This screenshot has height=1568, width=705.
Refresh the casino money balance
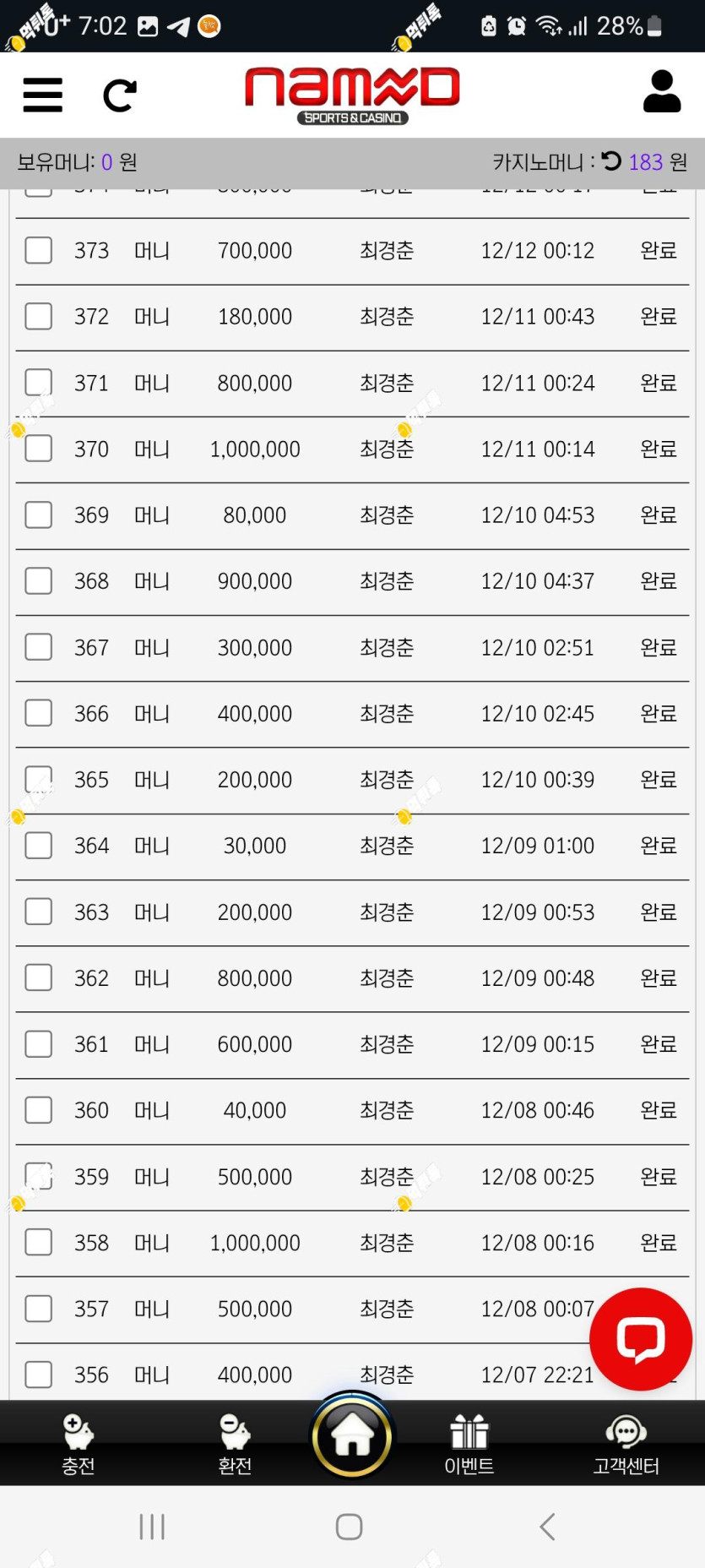611,161
